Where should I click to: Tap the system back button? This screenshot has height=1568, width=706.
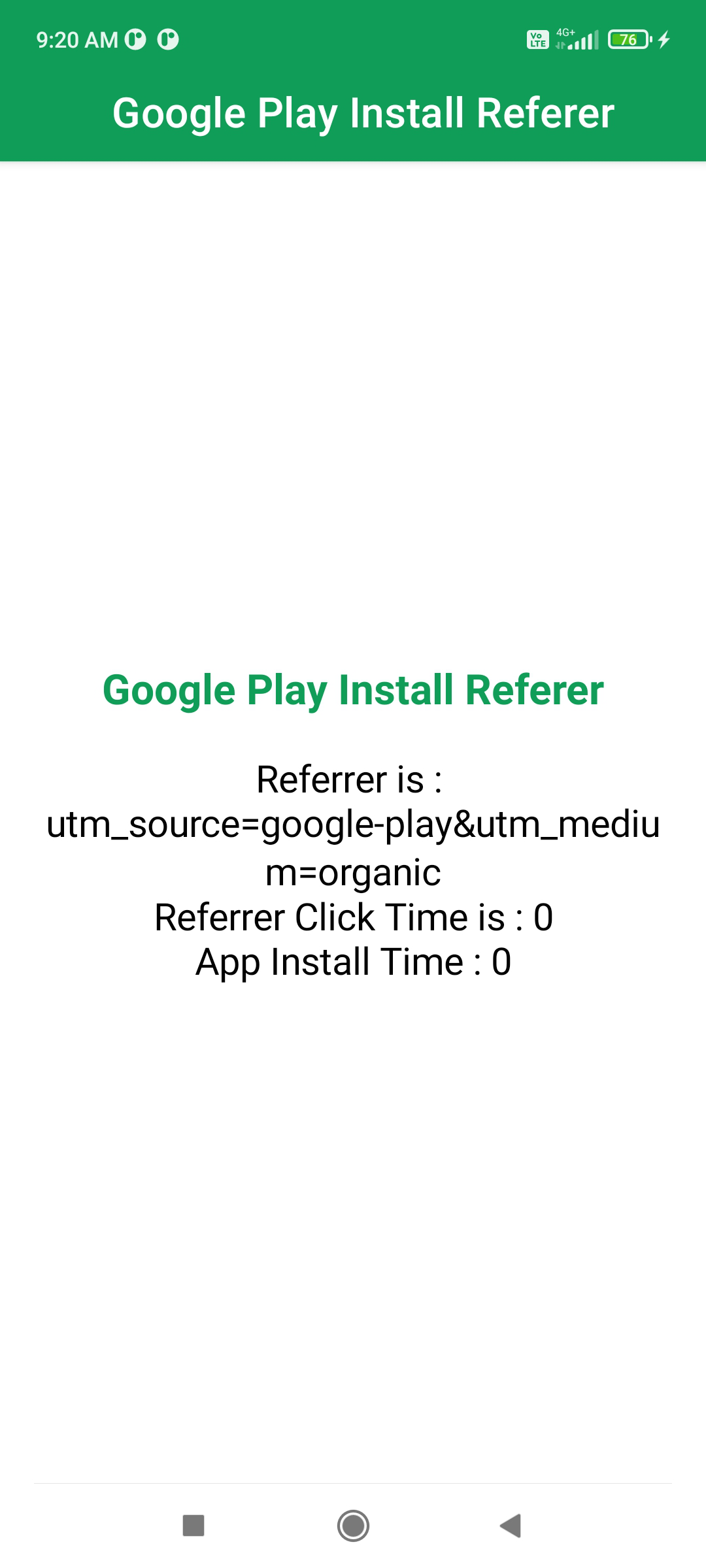pyautogui.click(x=511, y=1526)
